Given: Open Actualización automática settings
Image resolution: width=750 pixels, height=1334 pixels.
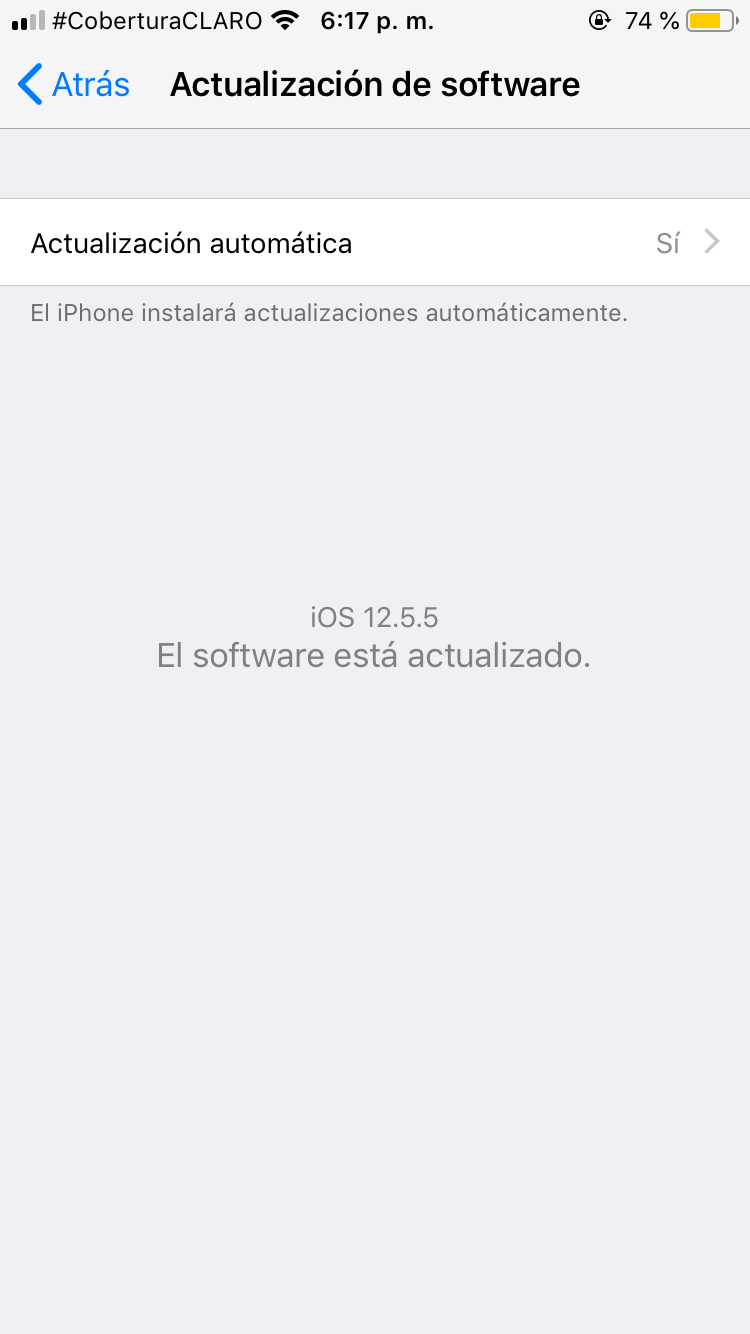Looking at the screenshot, I should click(x=375, y=243).
